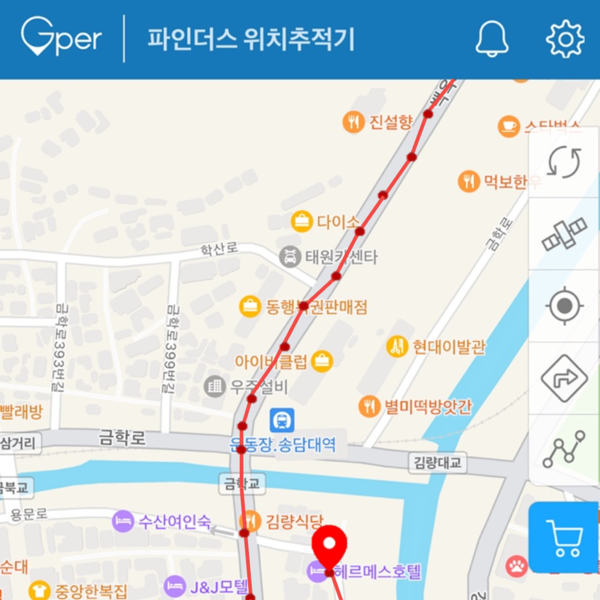Refresh the tracker location
This screenshot has width=600, height=600.
(564, 162)
